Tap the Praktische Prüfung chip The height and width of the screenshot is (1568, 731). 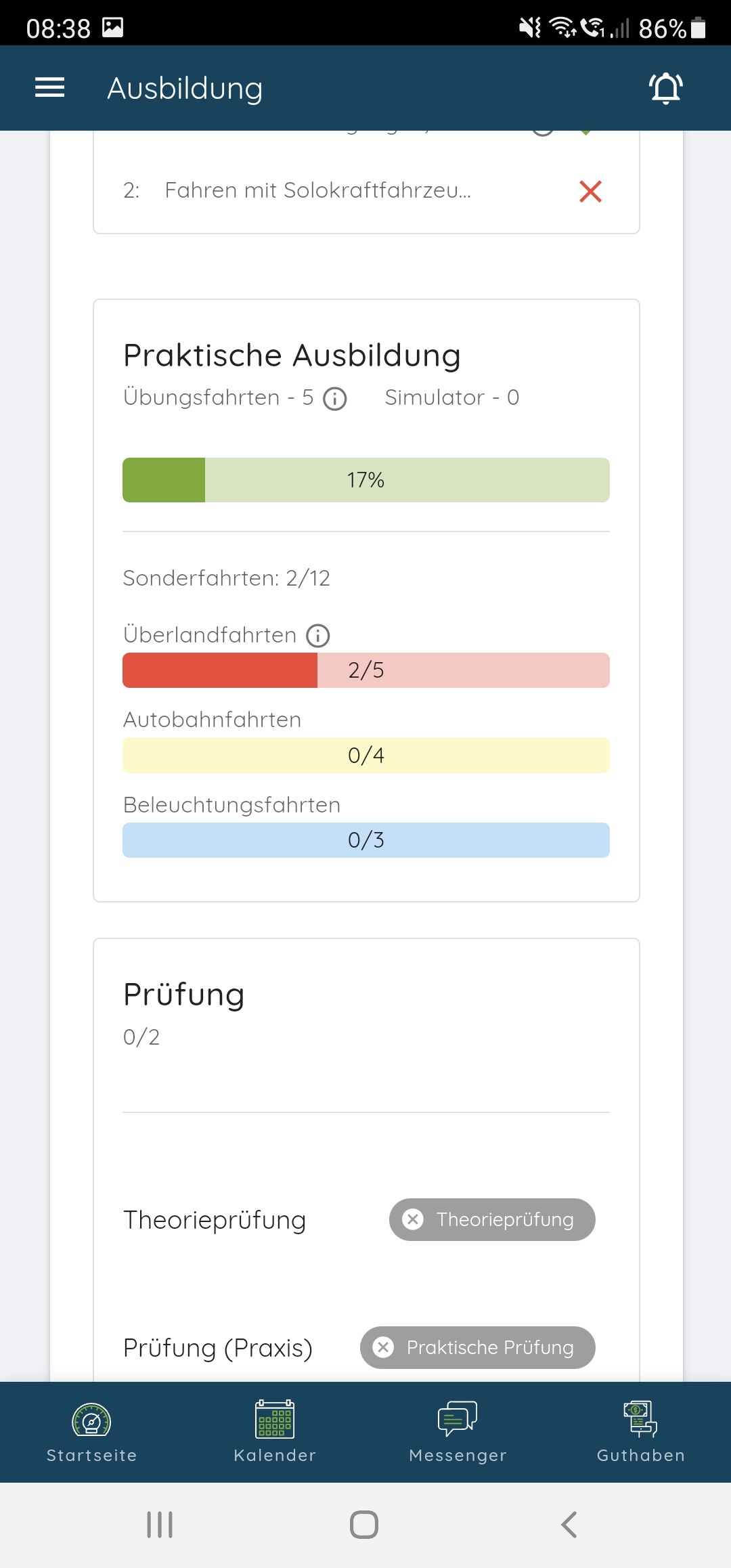(478, 1347)
